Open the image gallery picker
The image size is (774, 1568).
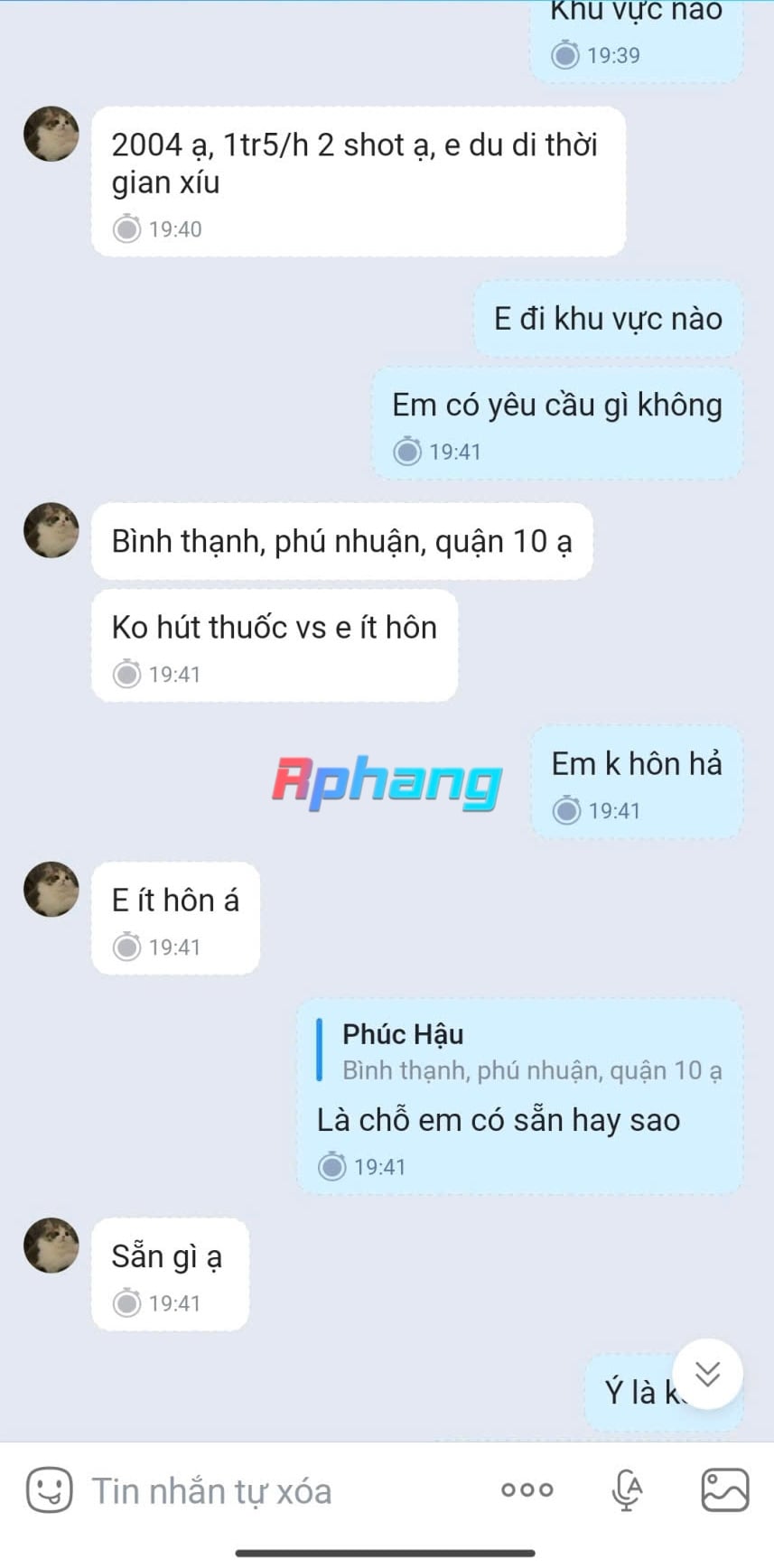(725, 1489)
